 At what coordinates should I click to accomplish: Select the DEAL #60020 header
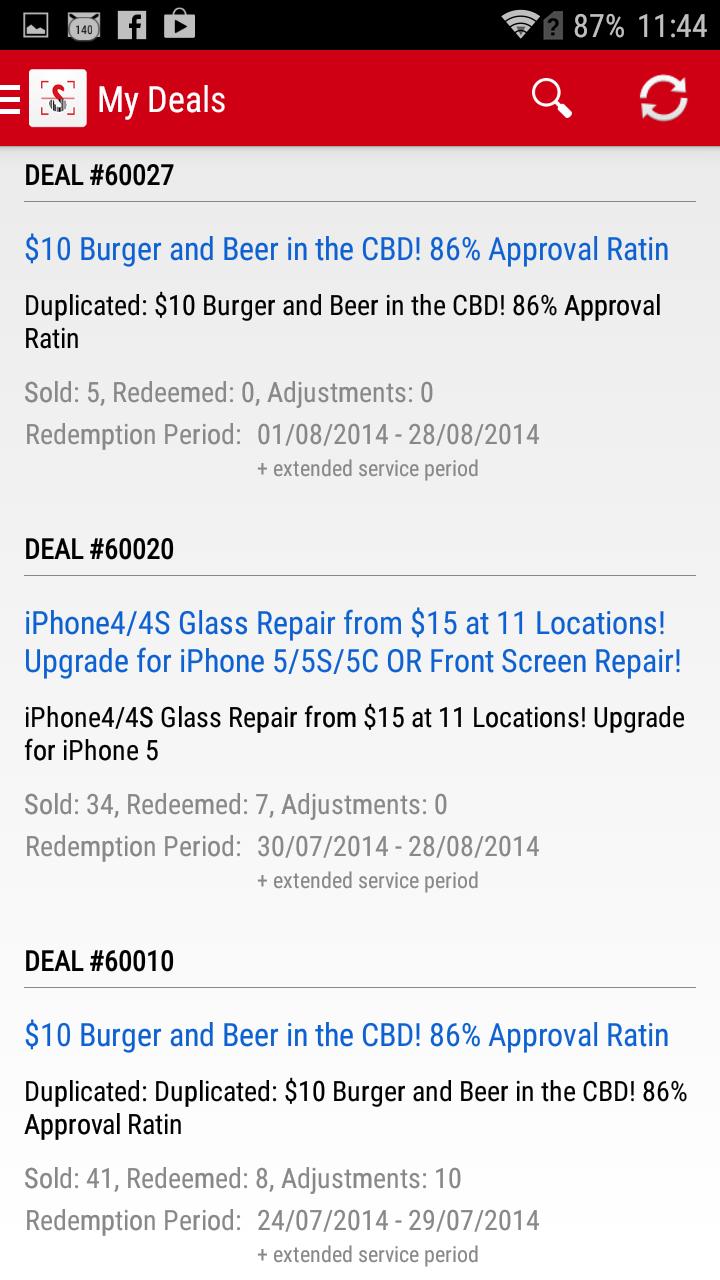tap(100, 548)
